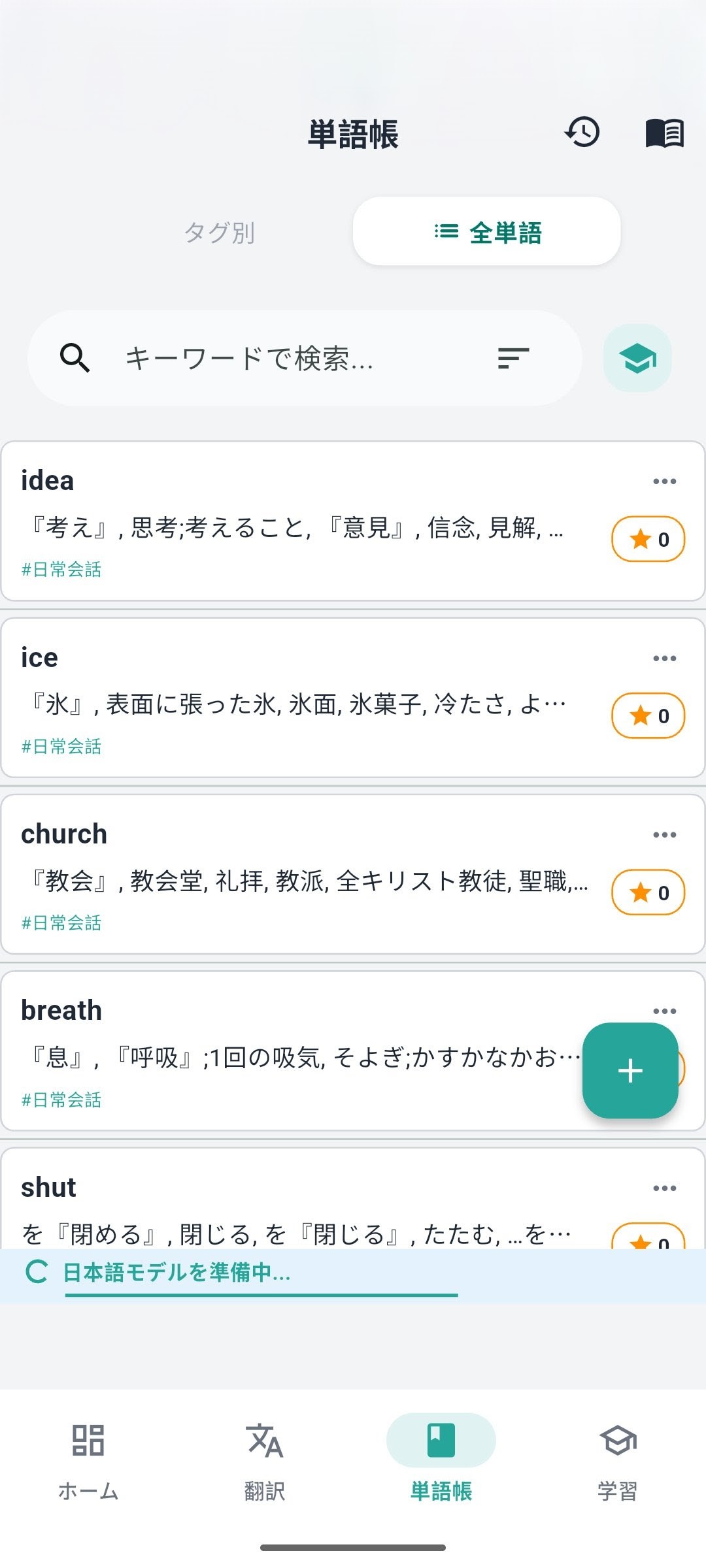Toggle the star rating on the ice card
Screen dimensions: 706x1568
pos(648,714)
